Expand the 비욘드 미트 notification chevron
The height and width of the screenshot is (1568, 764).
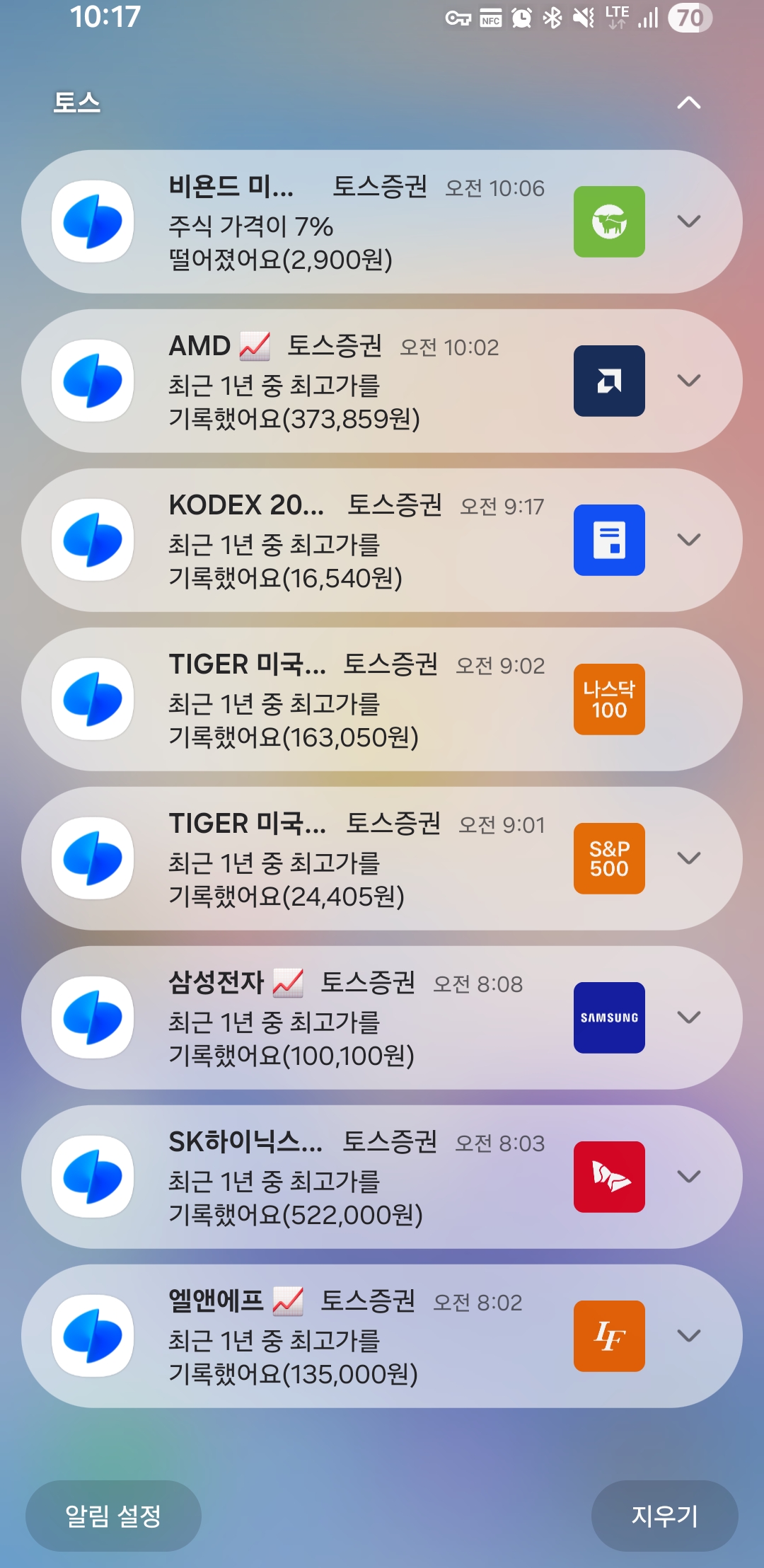(x=688, y=221)
